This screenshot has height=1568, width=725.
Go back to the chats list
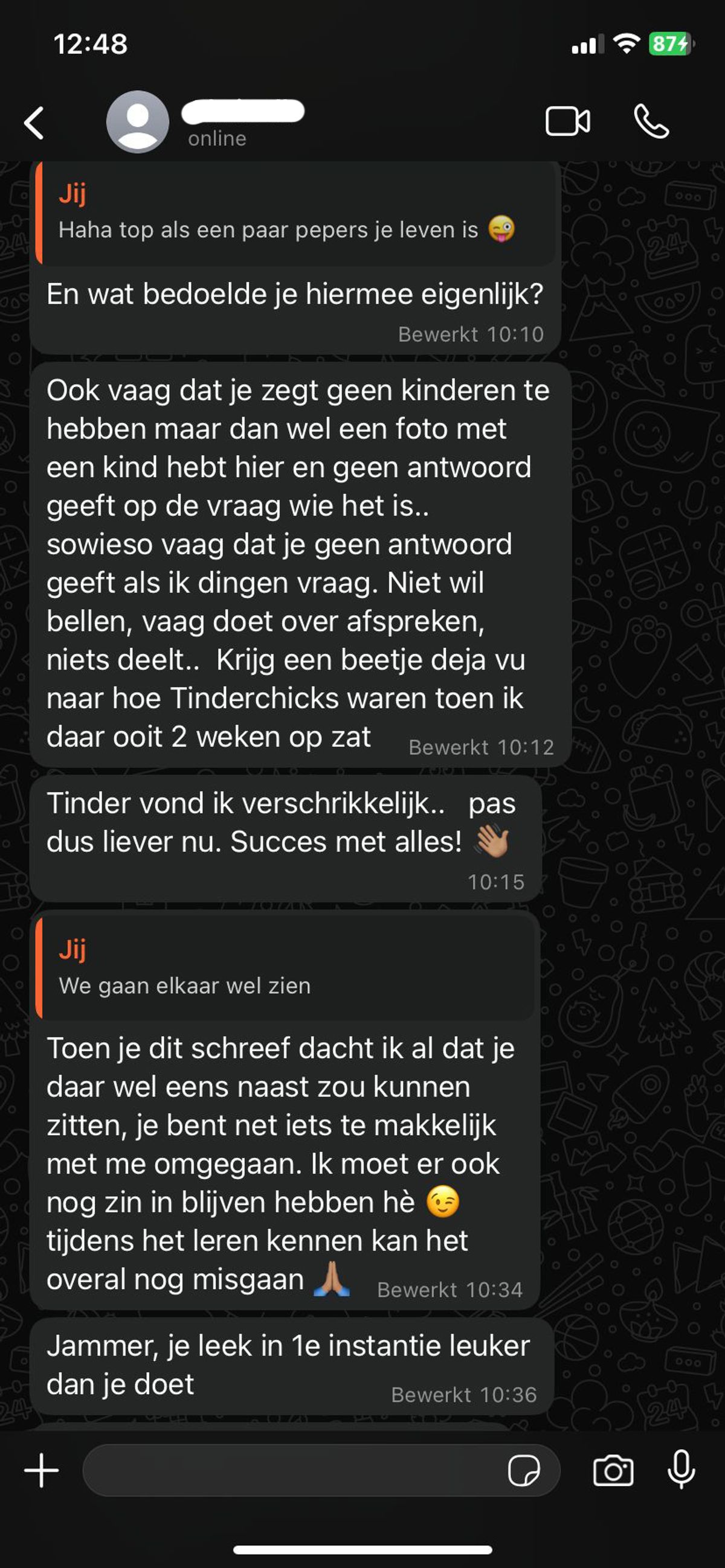click(x=34, y=123)
